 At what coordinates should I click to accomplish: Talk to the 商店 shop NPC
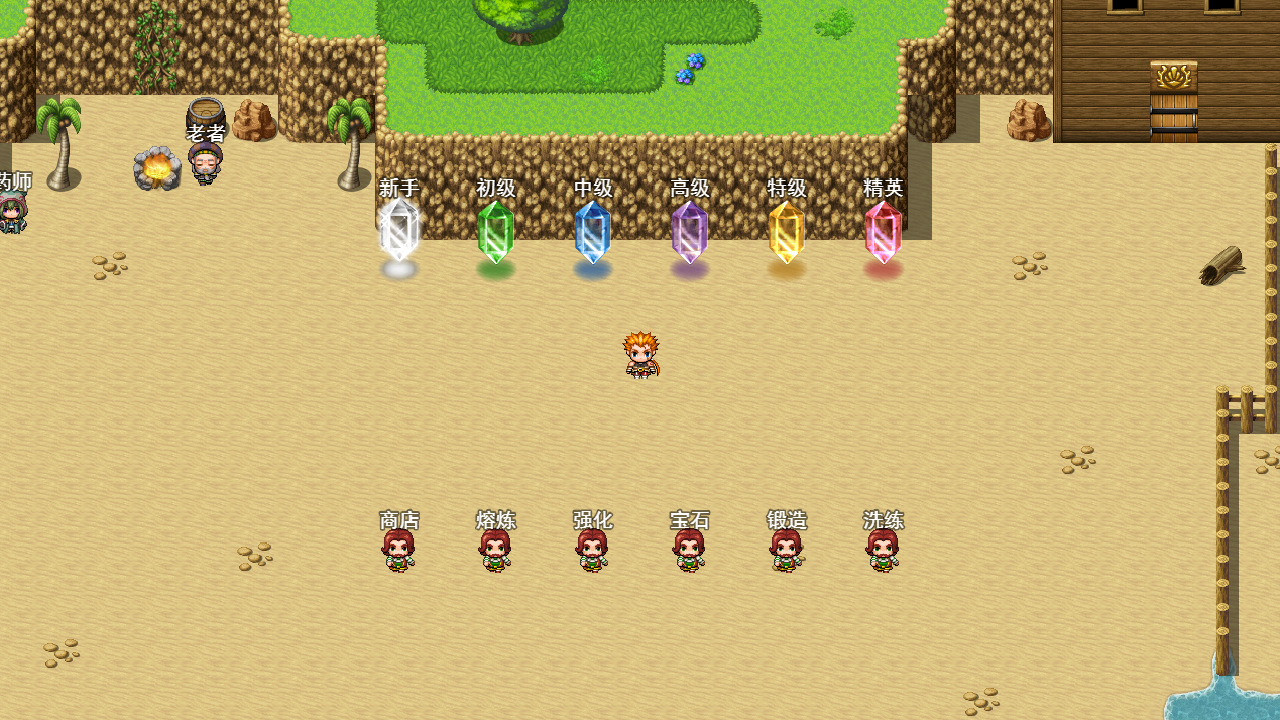point(399,551)
